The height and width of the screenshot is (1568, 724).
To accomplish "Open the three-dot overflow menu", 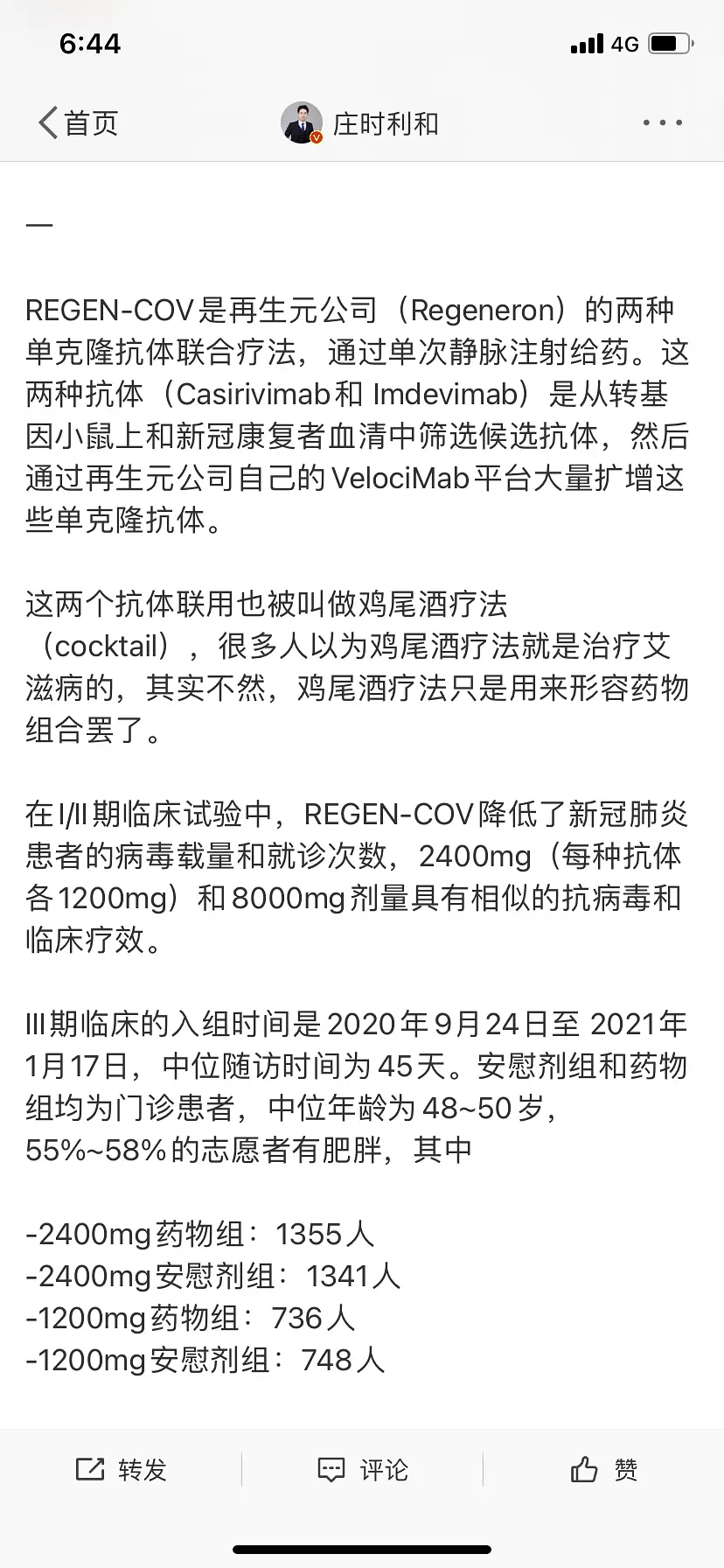I will pyautogui.click(x=662, y=123).
